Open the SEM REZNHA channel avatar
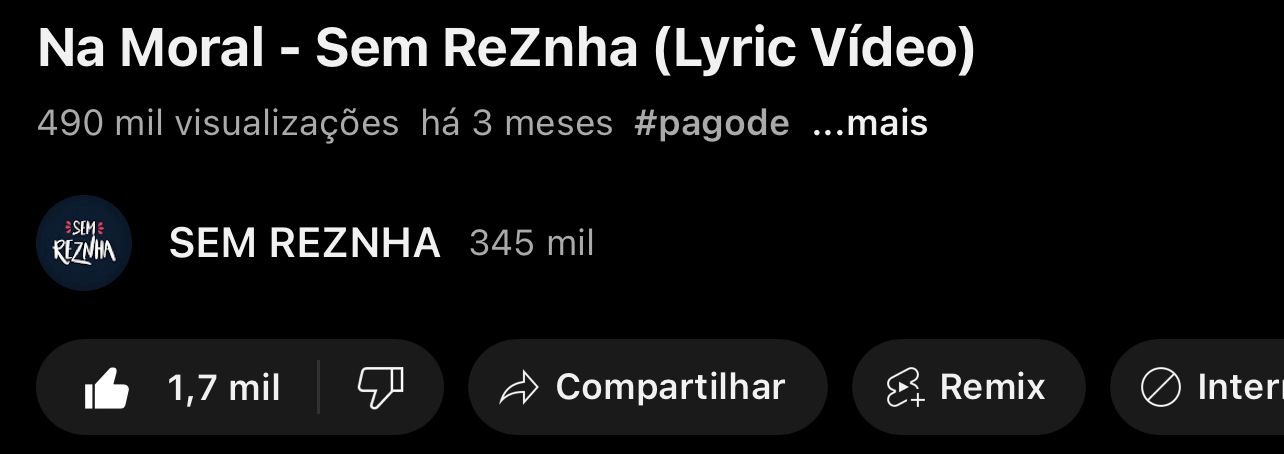 pyautogui.click(x=84, y=243)
